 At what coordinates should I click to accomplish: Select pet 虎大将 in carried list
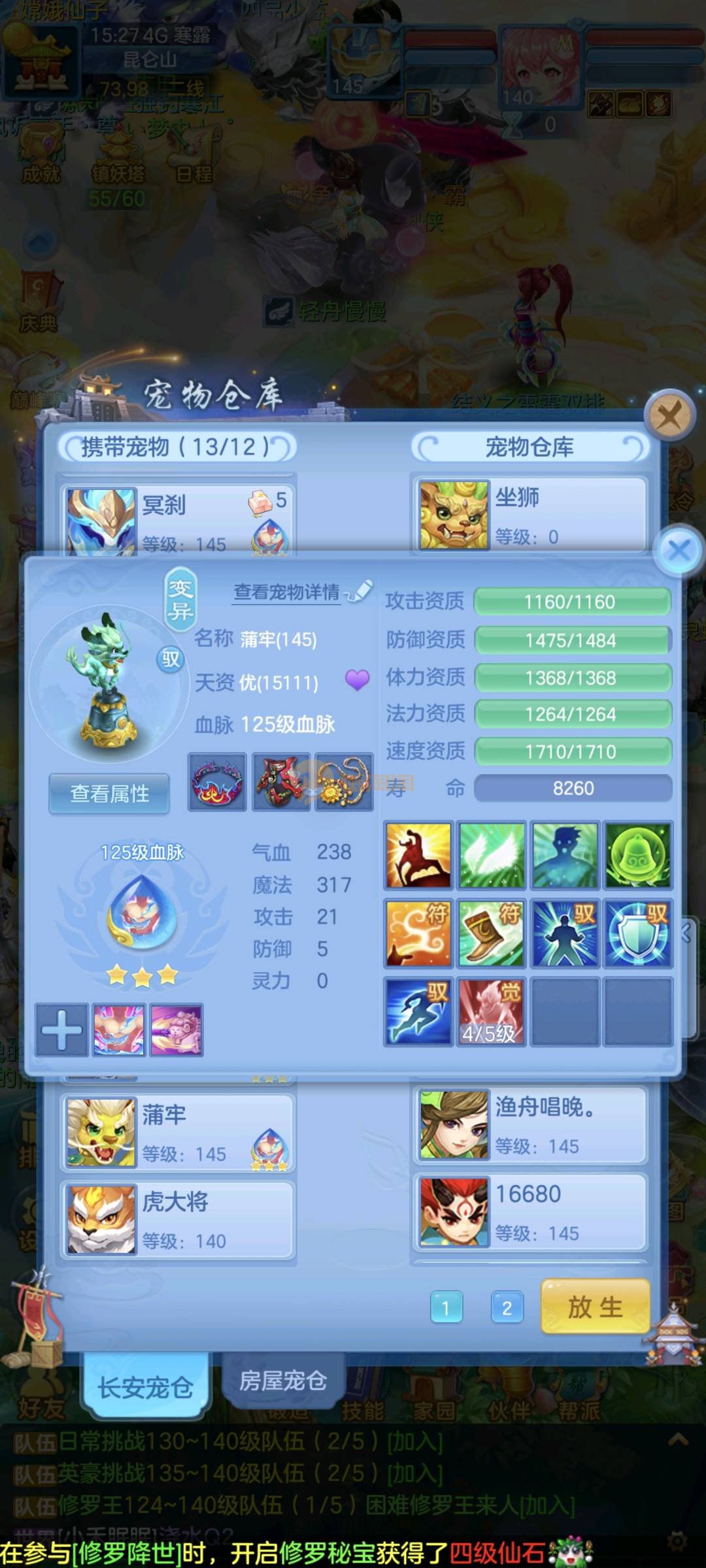pos(177,1220)
